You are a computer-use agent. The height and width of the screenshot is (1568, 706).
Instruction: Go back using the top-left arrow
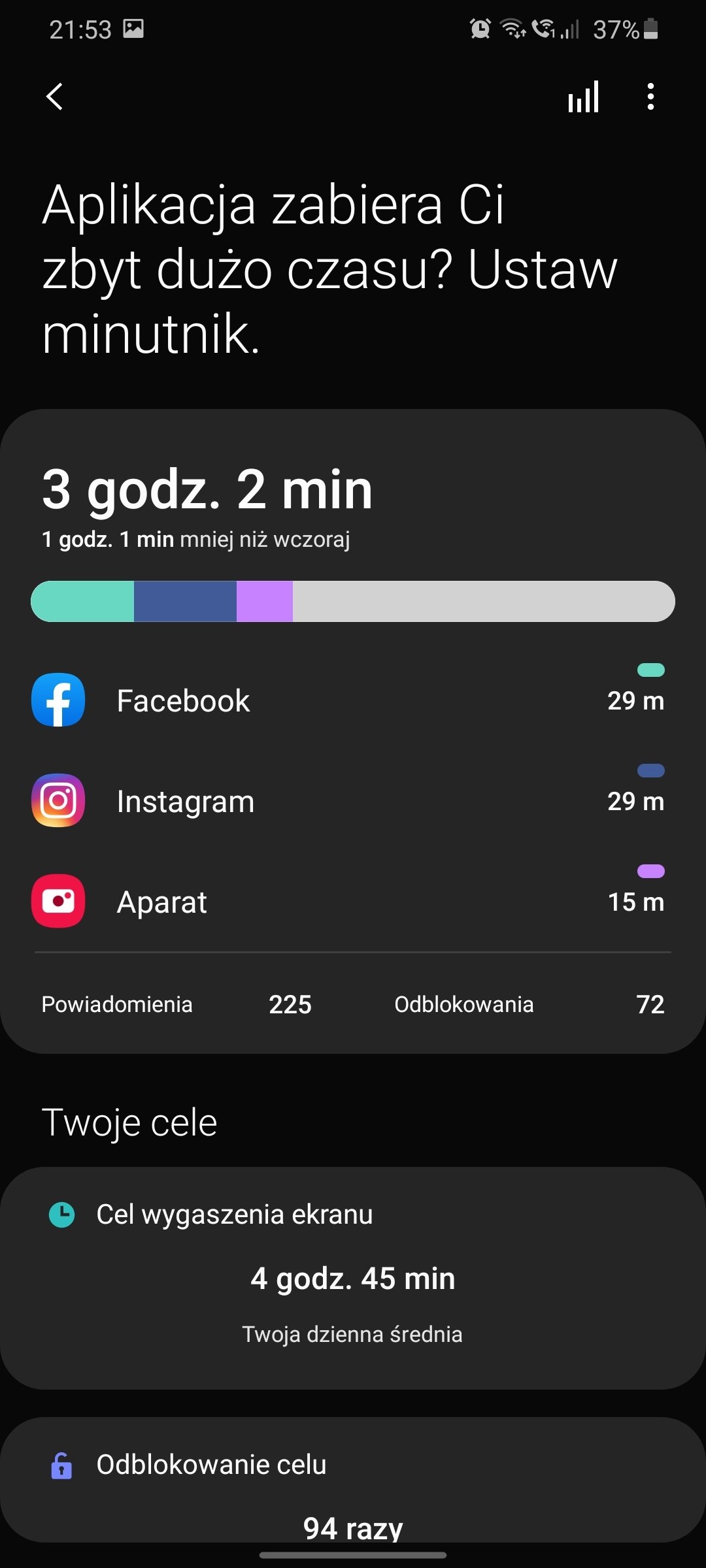click(x=55, y=97)
